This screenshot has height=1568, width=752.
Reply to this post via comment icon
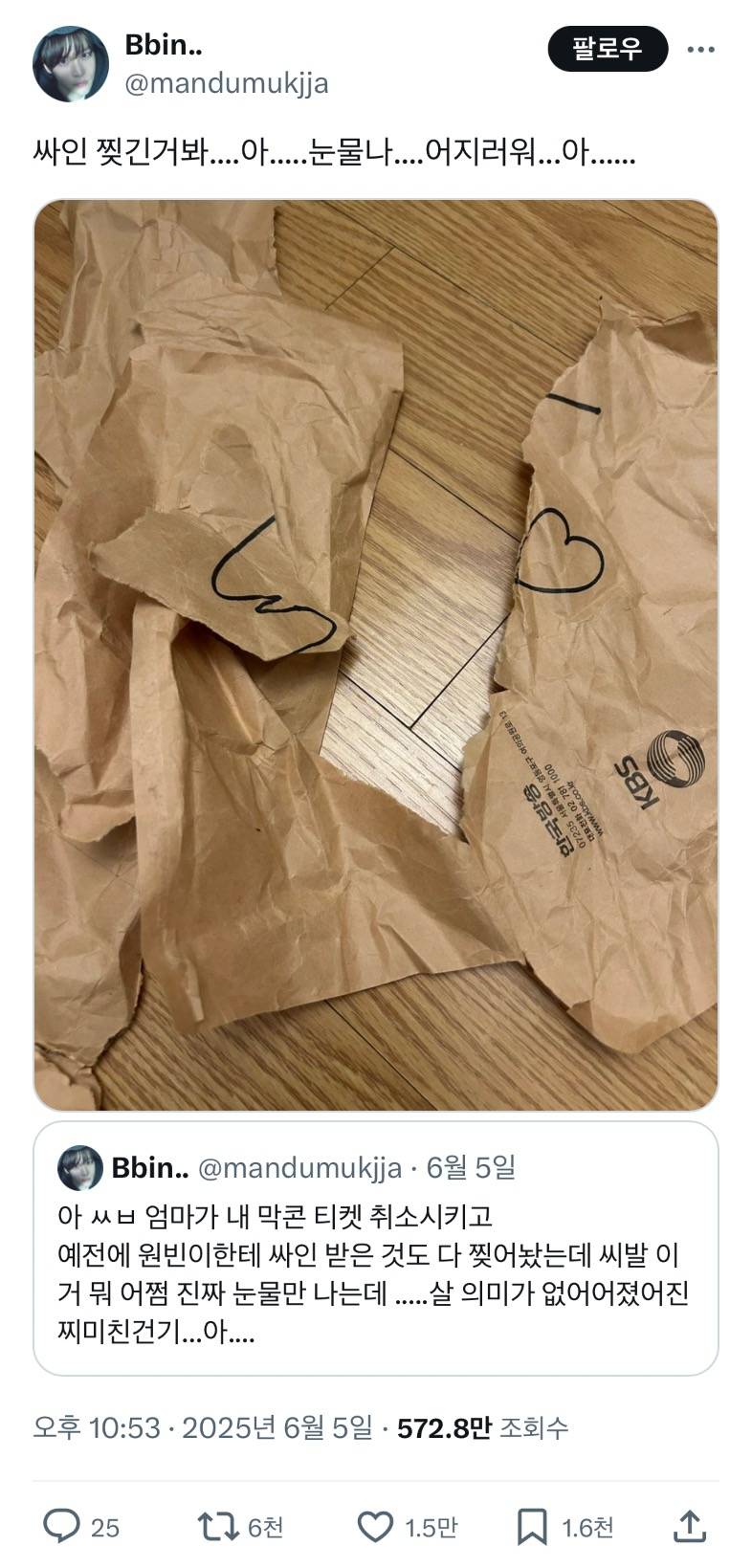tap(63, 1526)
